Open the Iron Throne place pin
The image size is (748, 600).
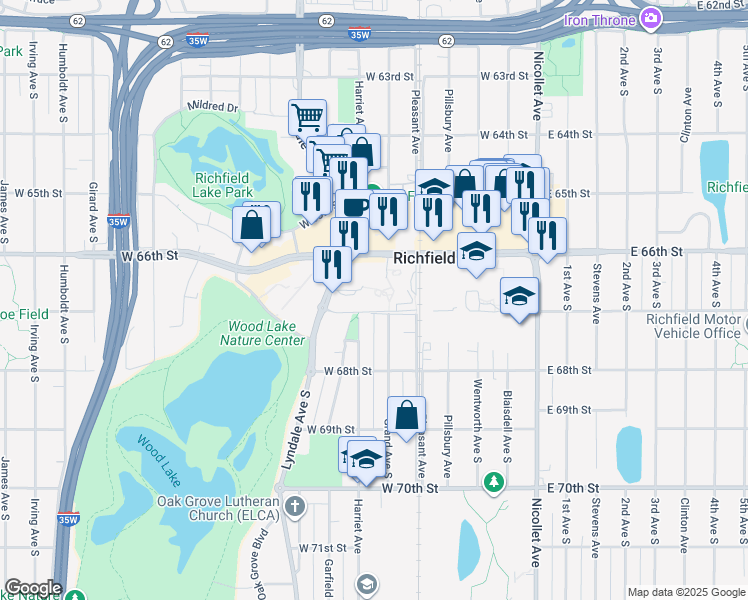pyautogui.click(x=652, y=17)
